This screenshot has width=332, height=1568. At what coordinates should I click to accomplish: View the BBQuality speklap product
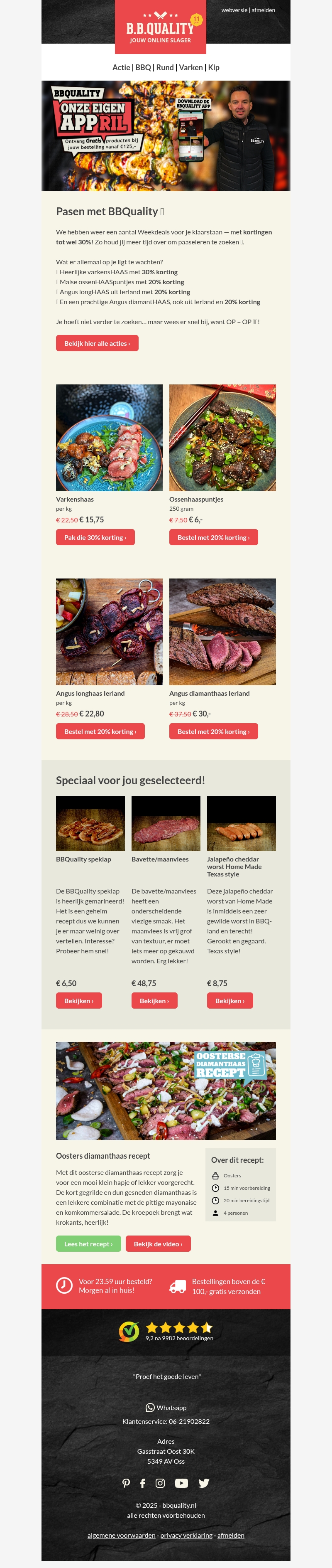click(79, 1001)
